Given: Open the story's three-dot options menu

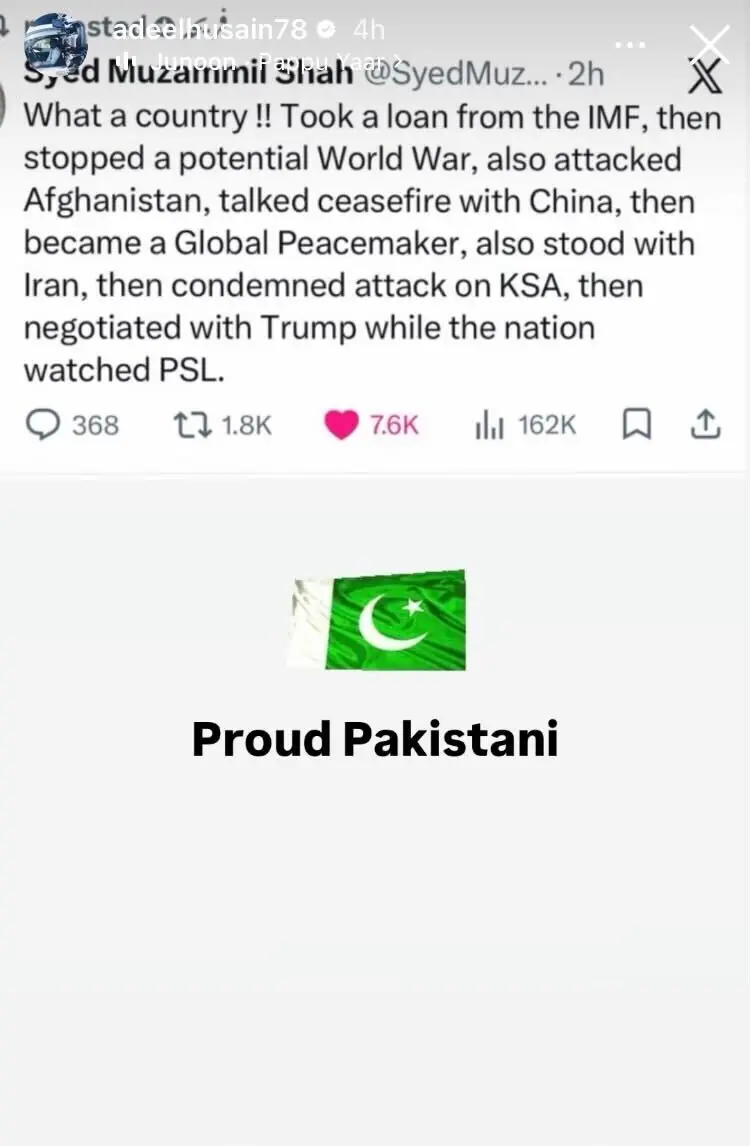Looking at the screenshot, I should click(x=630, y=45).
